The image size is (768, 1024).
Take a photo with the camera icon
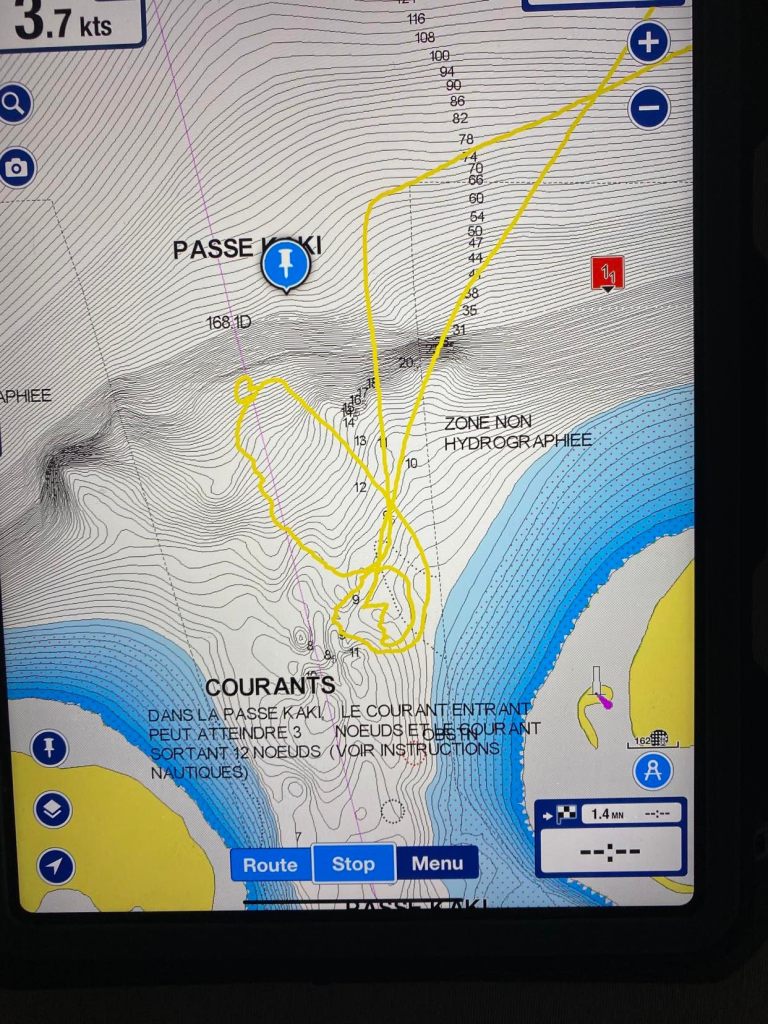click(17, 168)
